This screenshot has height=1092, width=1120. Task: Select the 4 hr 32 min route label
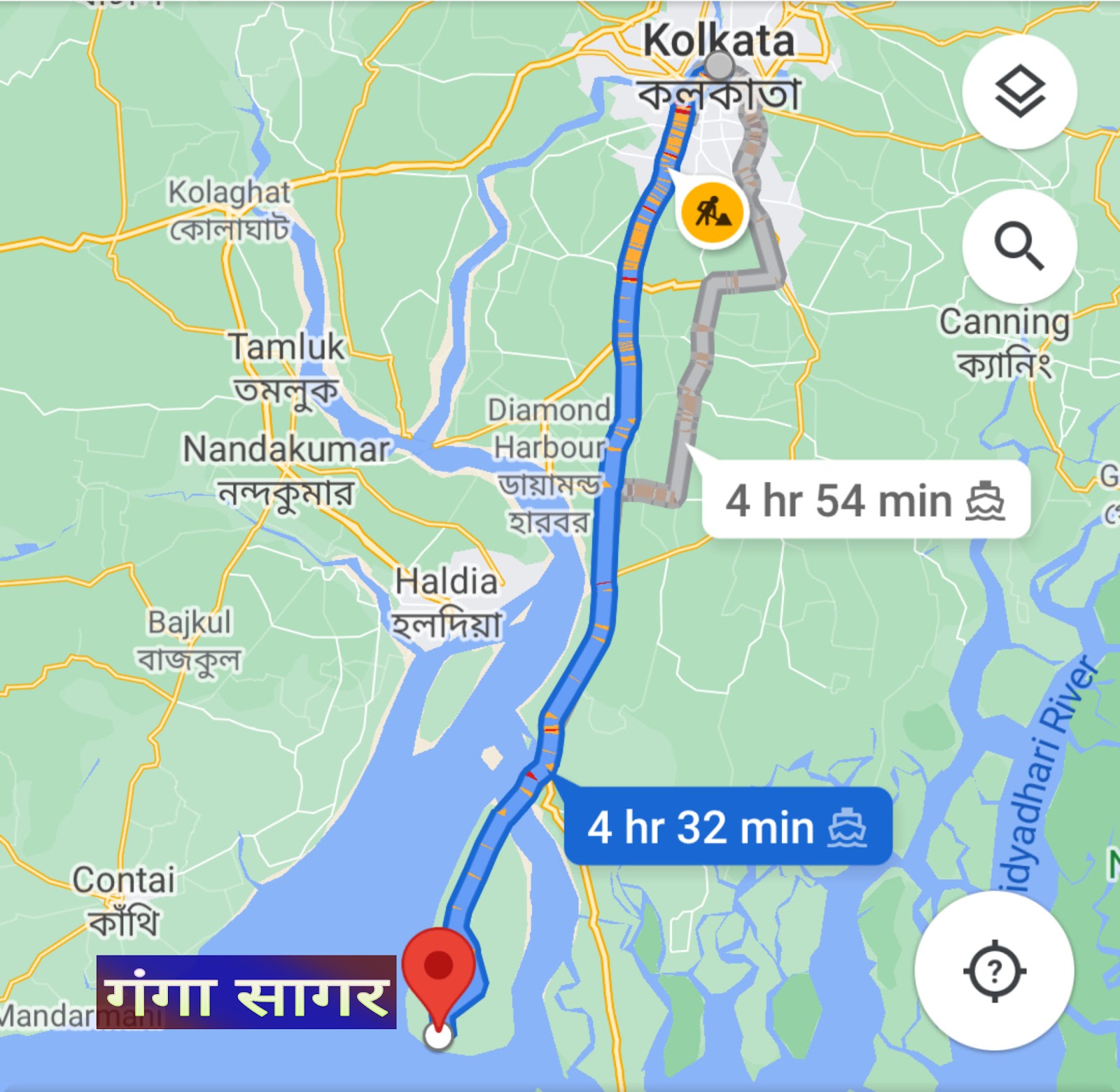[728, 827]
